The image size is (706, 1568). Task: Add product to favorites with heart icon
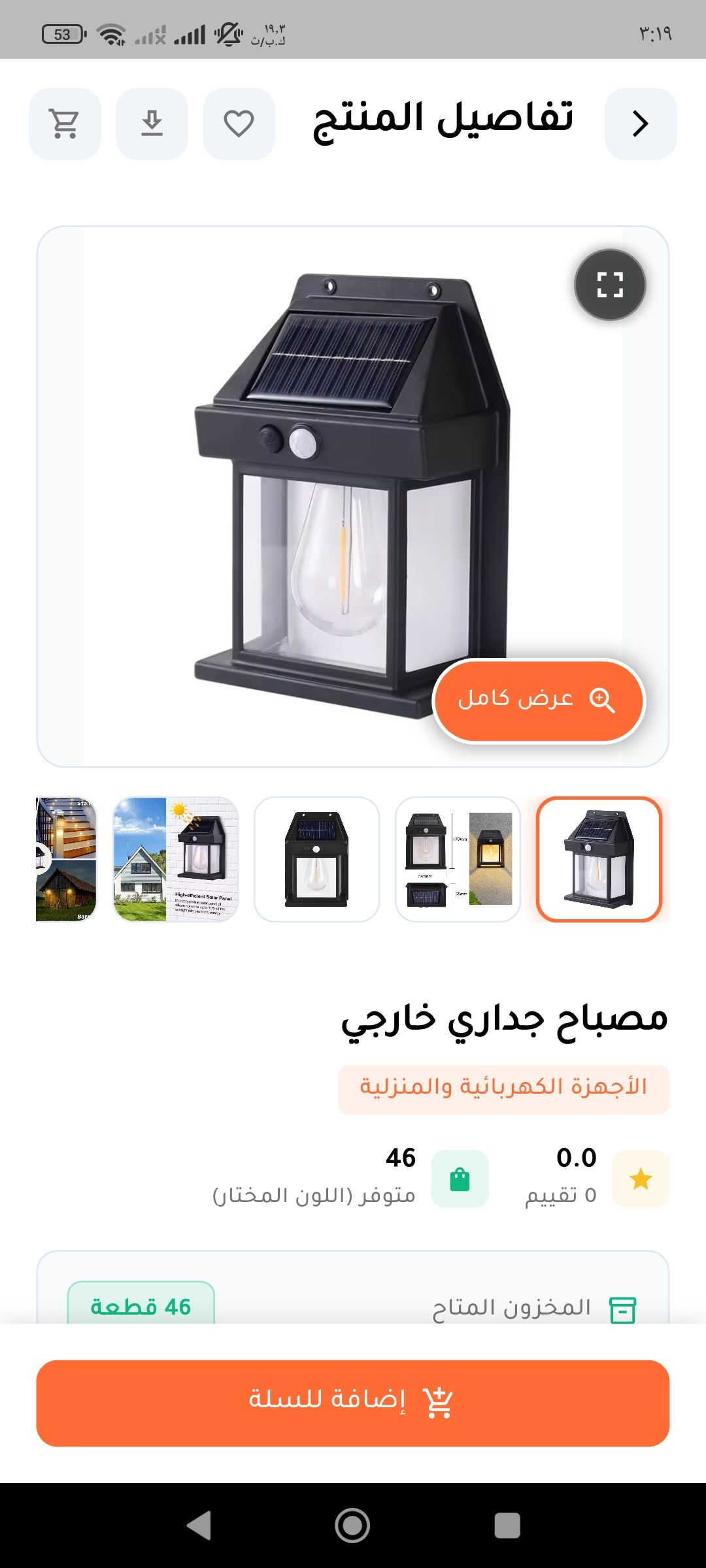(239, 123)
